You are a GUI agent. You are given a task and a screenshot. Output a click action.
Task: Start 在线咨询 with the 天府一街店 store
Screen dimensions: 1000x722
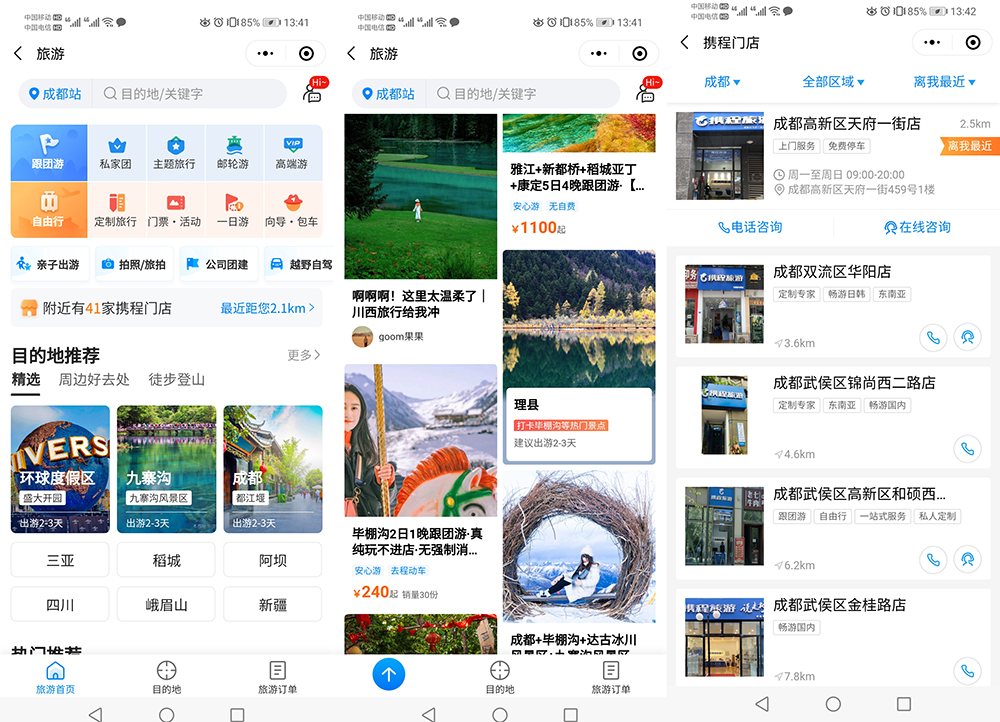click(917, 227)
